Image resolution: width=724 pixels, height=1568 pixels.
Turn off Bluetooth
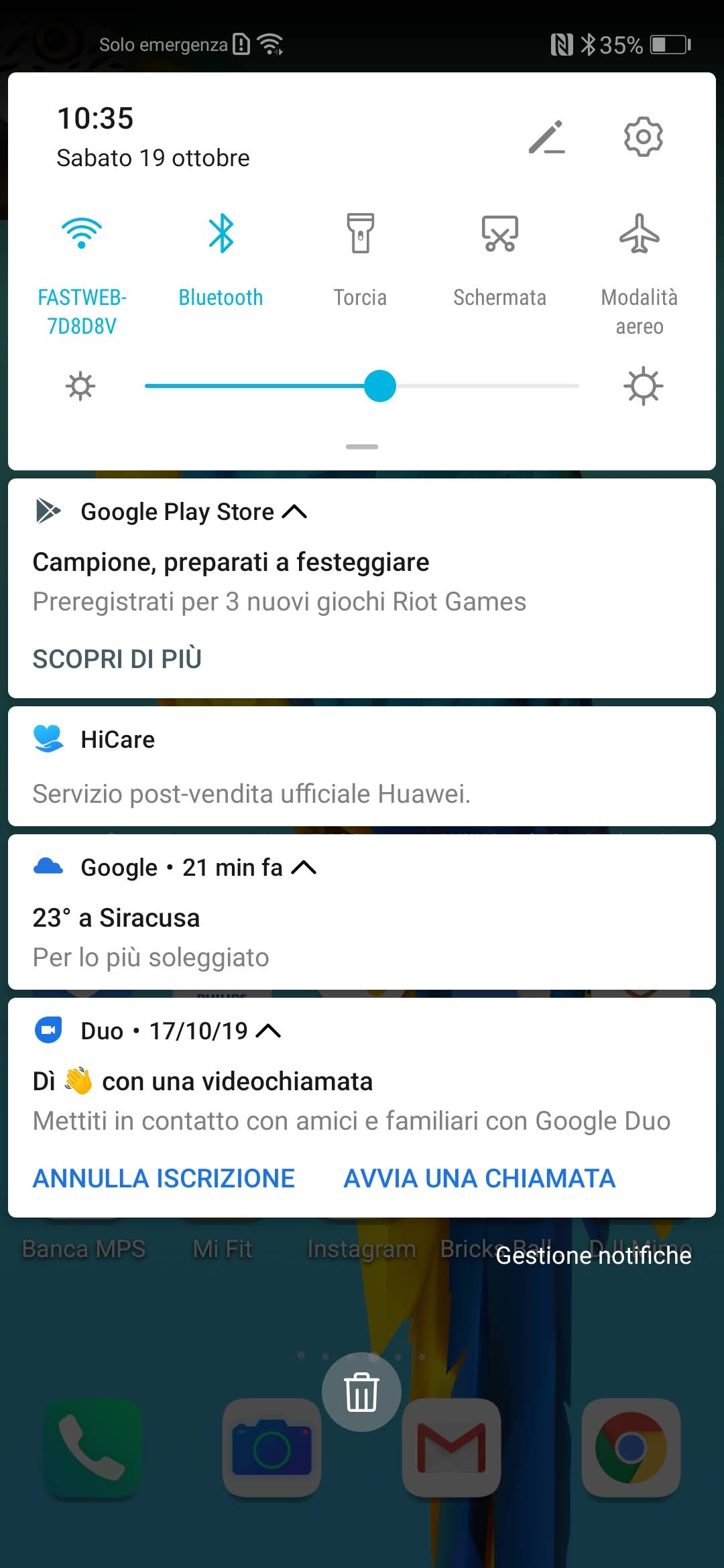(221, 234)
